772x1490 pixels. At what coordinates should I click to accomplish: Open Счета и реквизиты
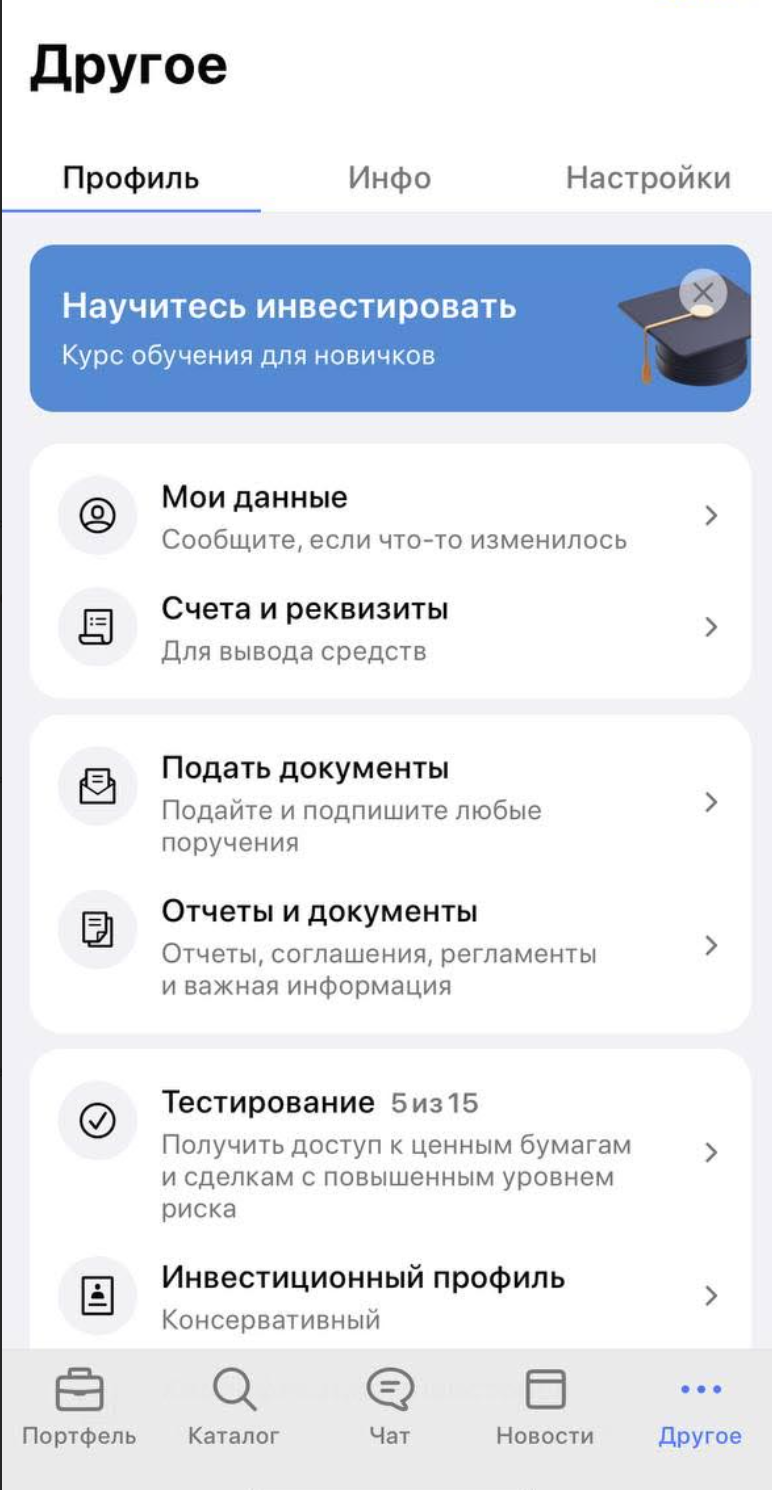(x=390, y=628)
